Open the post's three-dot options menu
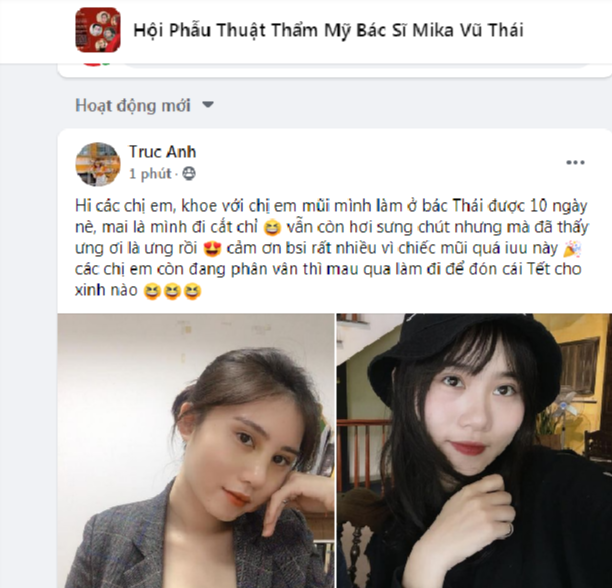 coord(575,162)
